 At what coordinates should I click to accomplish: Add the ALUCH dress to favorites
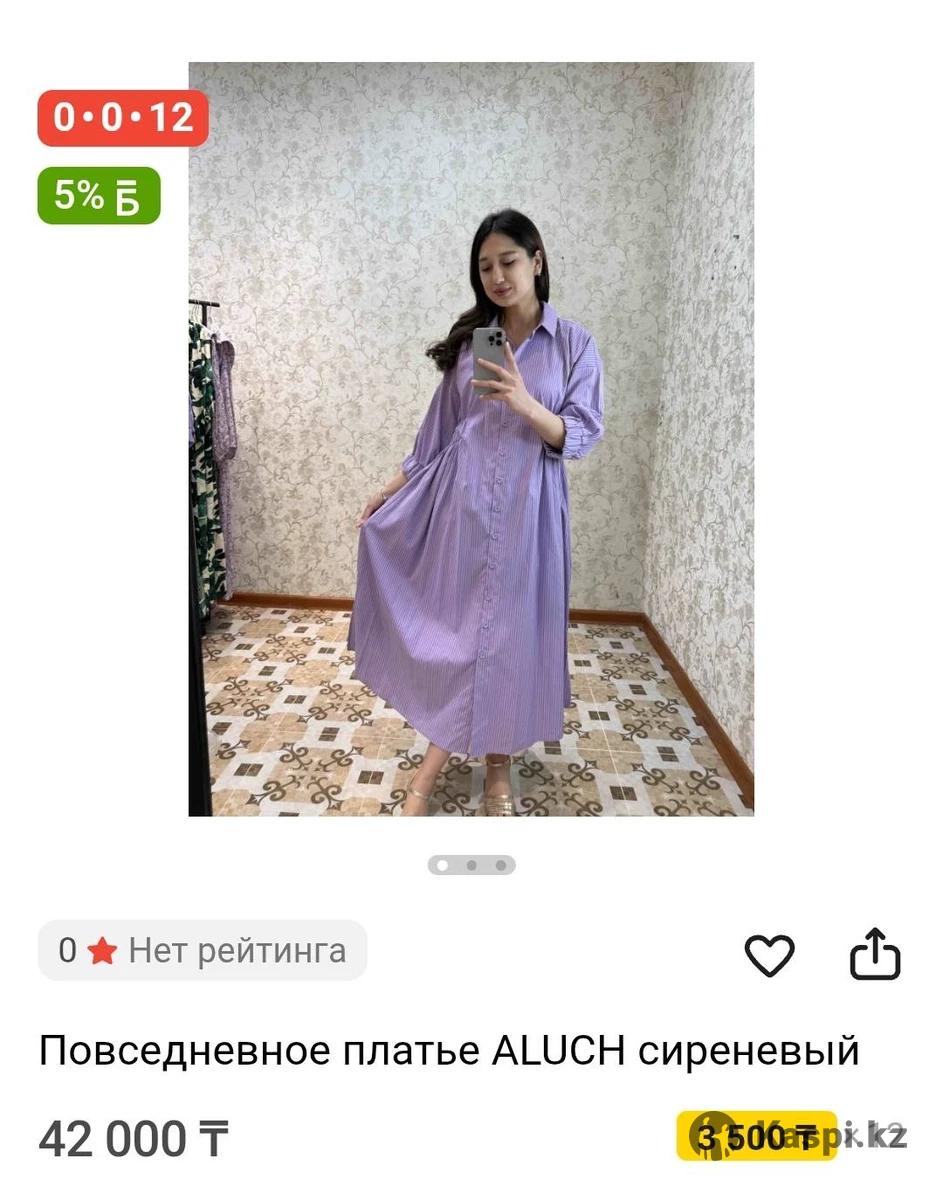[x=769, y=955]
